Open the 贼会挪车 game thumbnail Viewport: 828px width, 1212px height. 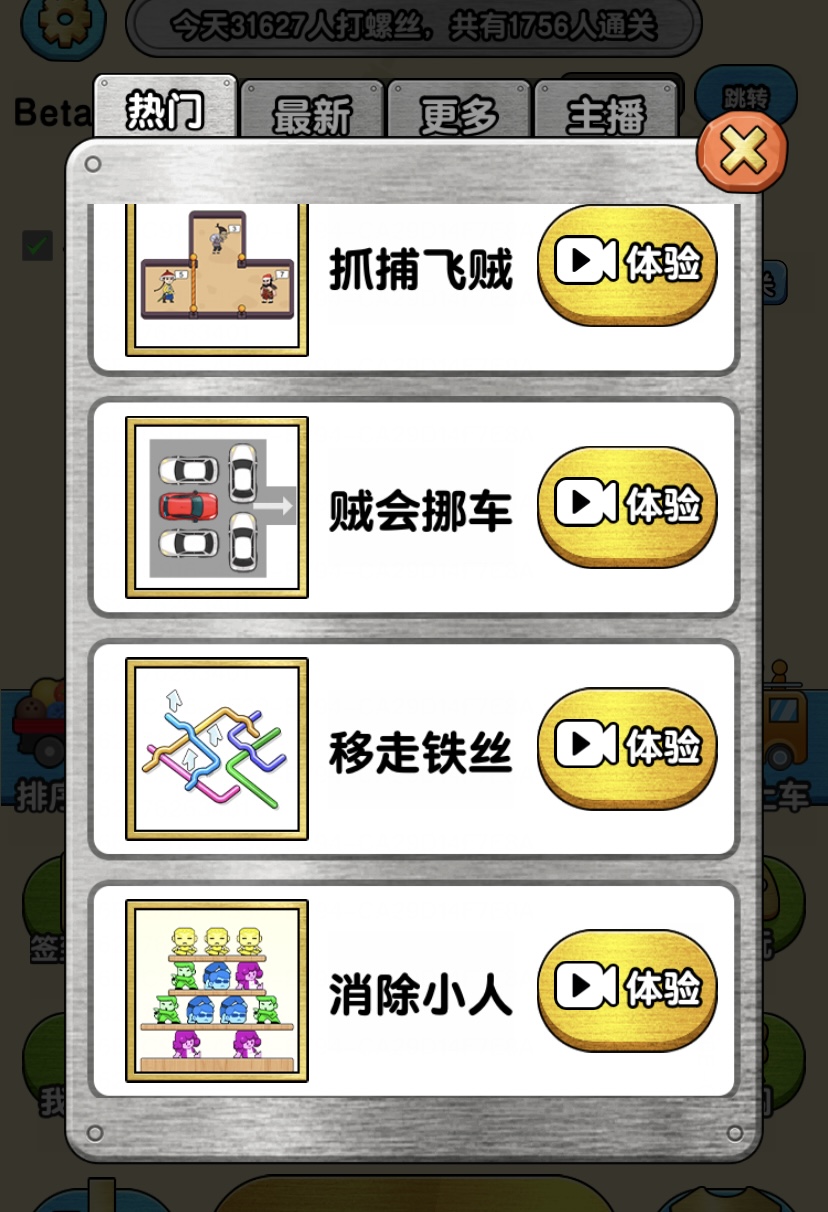[217, 508]
